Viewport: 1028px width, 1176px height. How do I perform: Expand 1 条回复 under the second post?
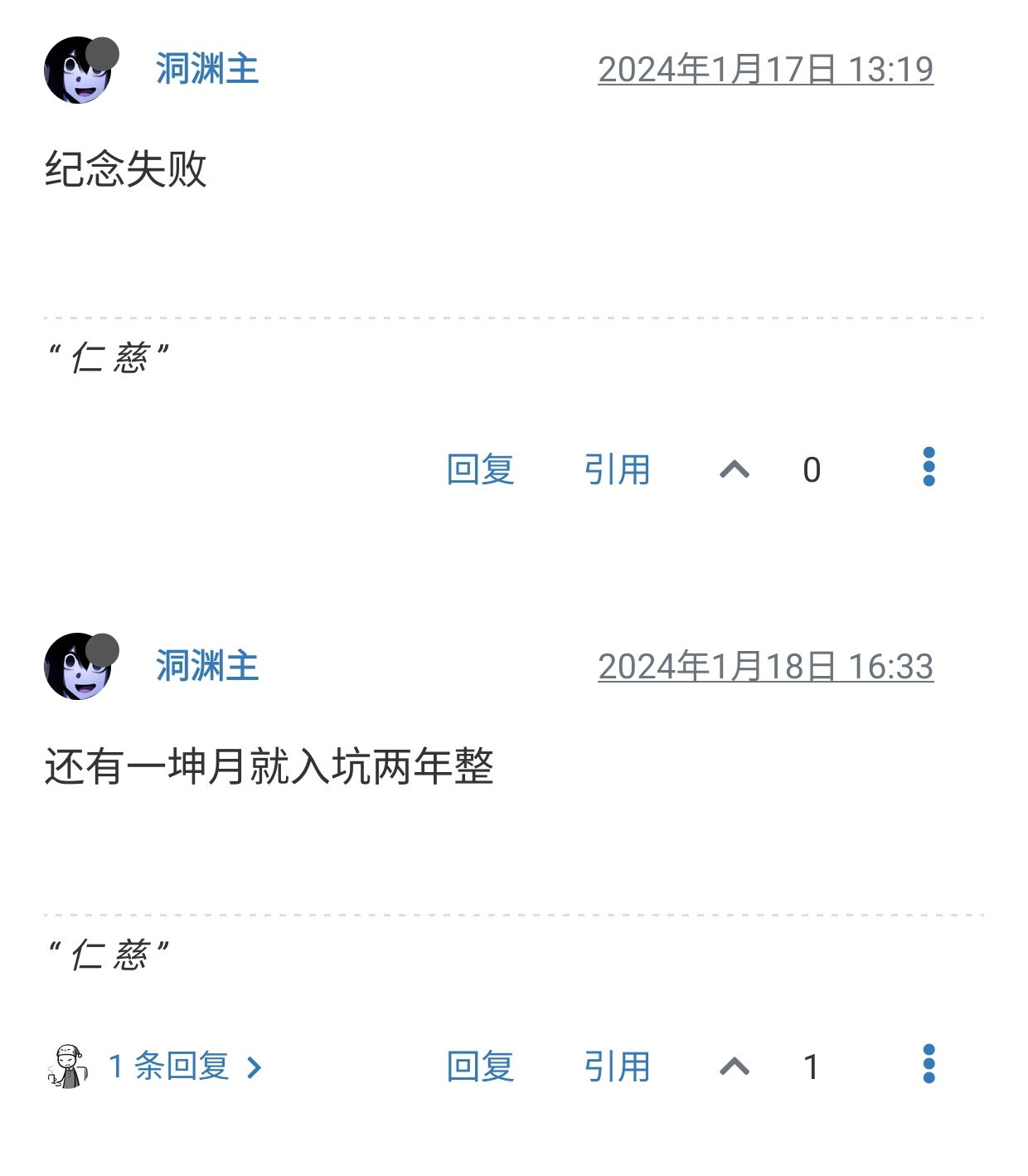(x=184, y=1067)
